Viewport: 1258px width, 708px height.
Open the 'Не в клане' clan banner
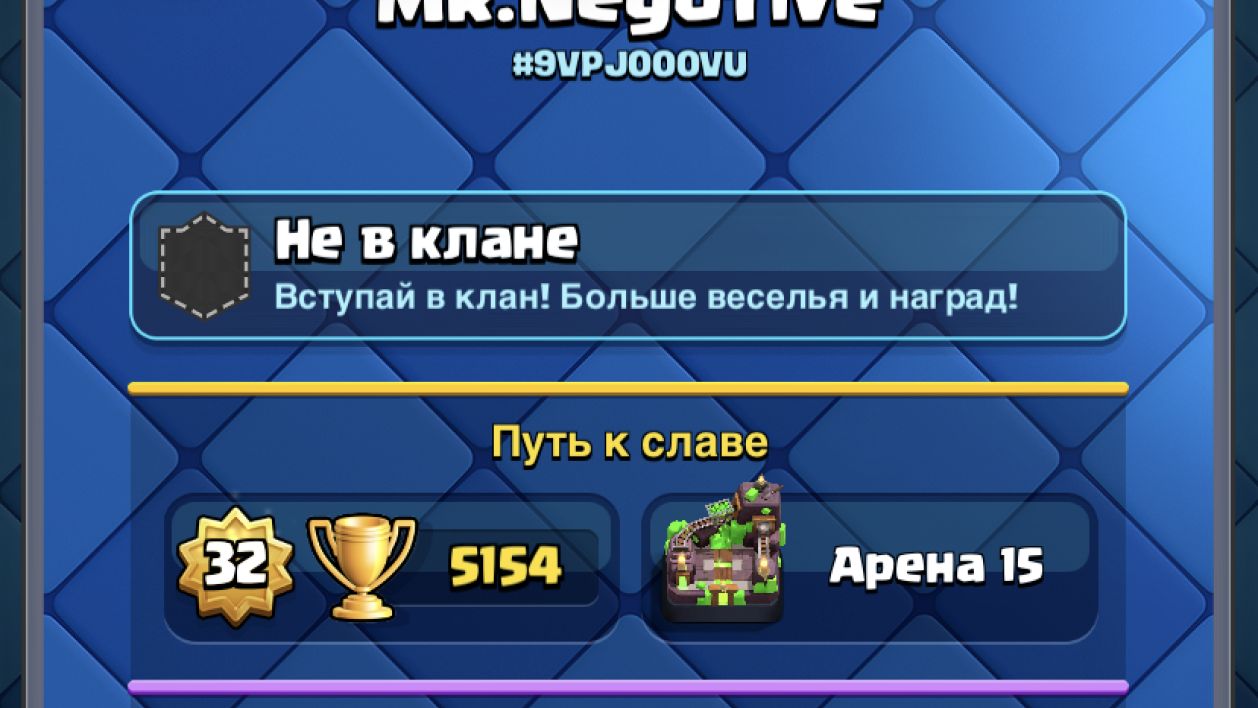[x=628, y=266]
